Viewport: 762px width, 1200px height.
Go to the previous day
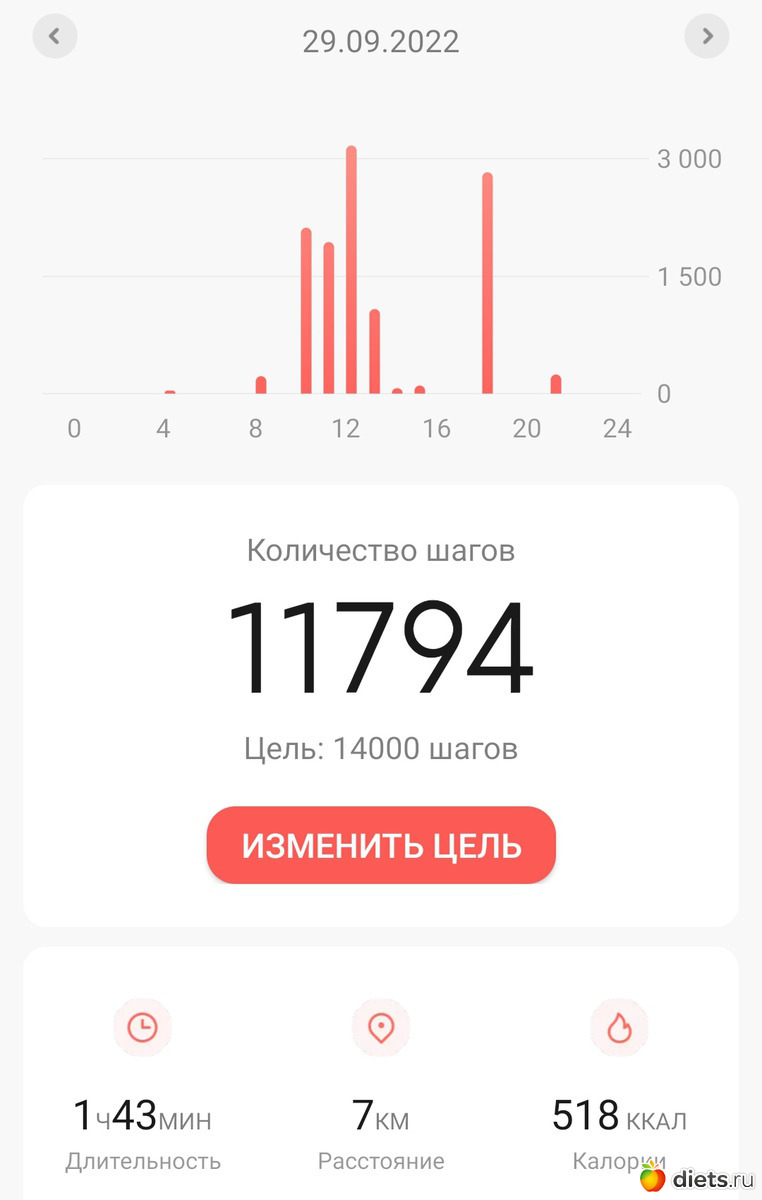click(x=55, y=37)
